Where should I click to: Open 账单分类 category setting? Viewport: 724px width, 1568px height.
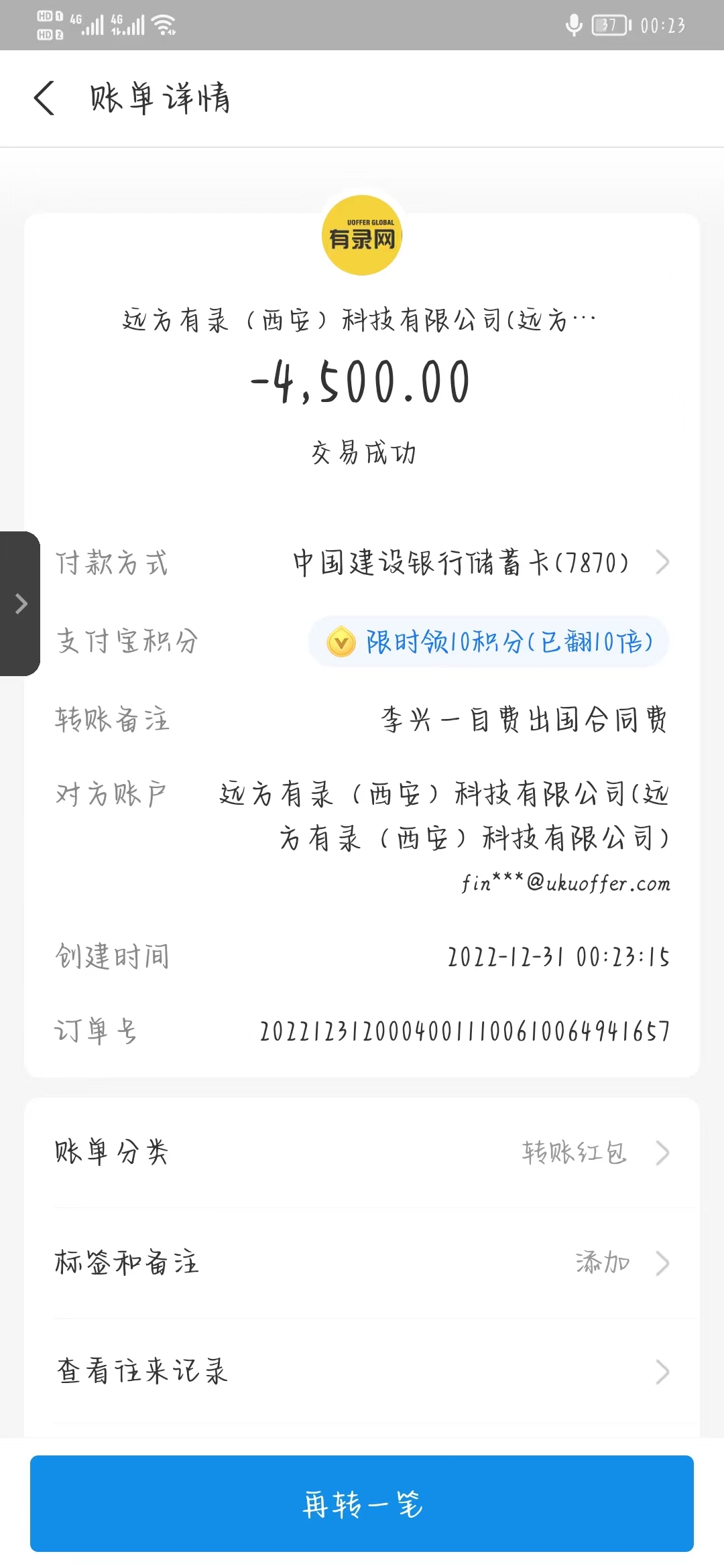coord(362,1153)
